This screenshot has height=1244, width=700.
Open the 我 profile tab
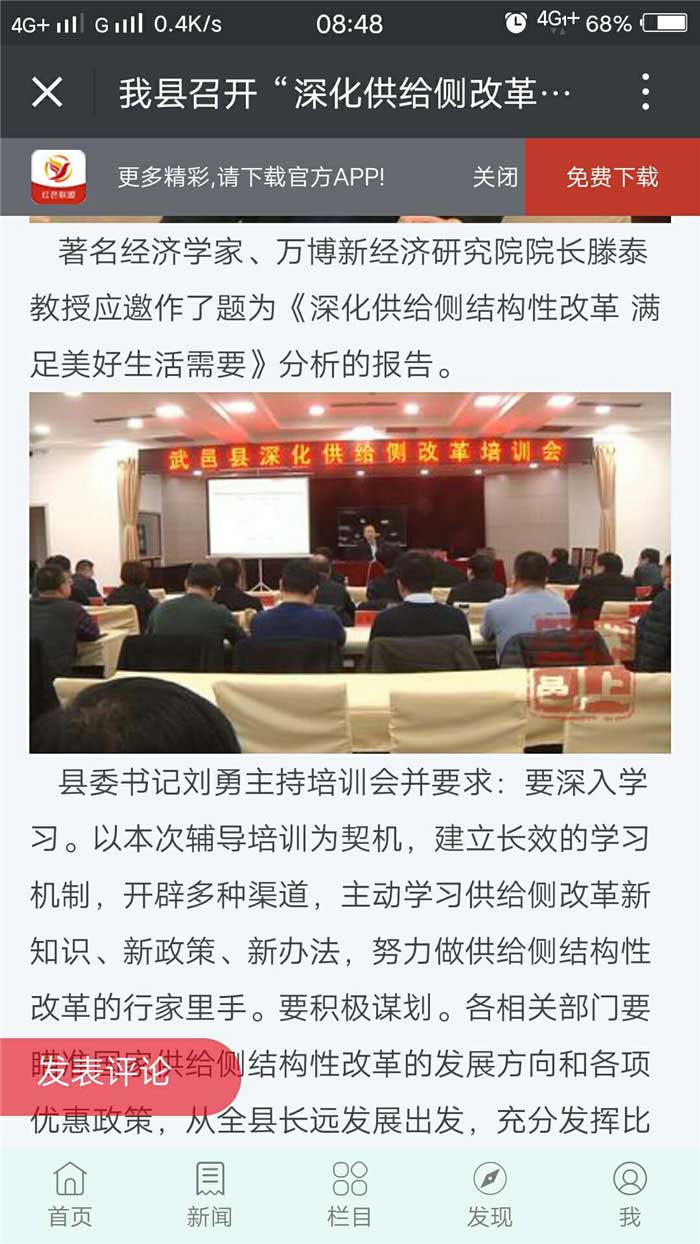click(630, 1194)
